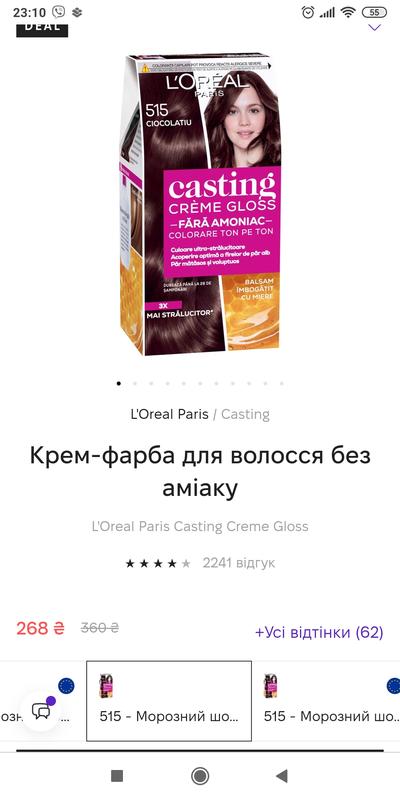The image size is (400, 800).
Task: Show all 62 shades via Усі відтінки
Action: pyautogui.click(x=319, y=632)
